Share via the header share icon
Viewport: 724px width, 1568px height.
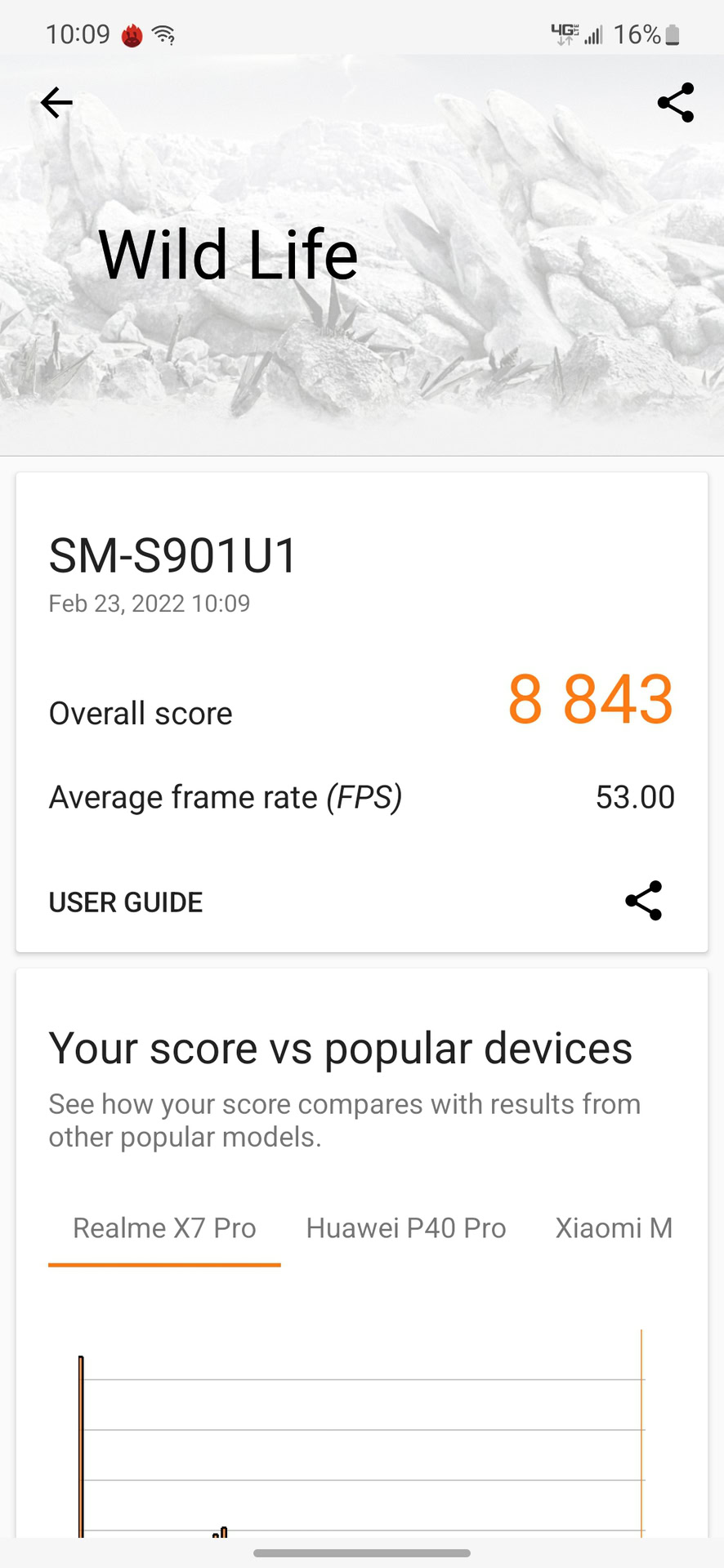[x=675, y=103]
